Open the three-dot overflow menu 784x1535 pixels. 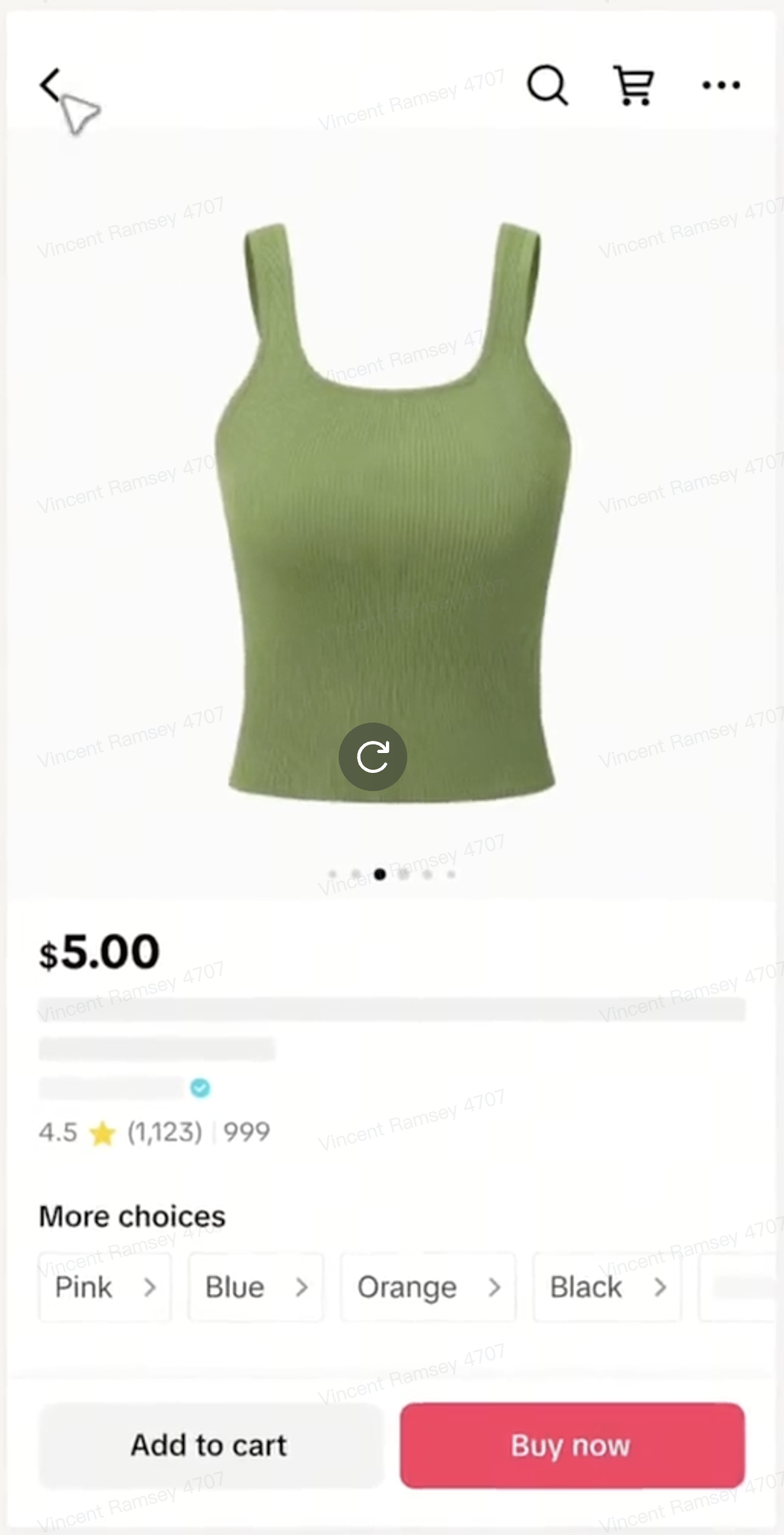click(720, 85)
